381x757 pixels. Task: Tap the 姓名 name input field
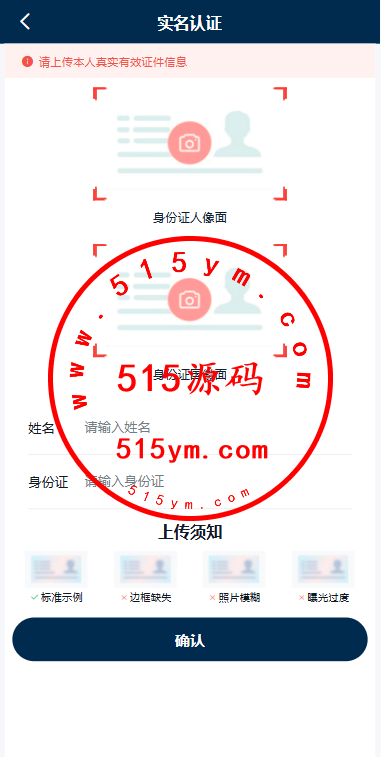(217, 427)
